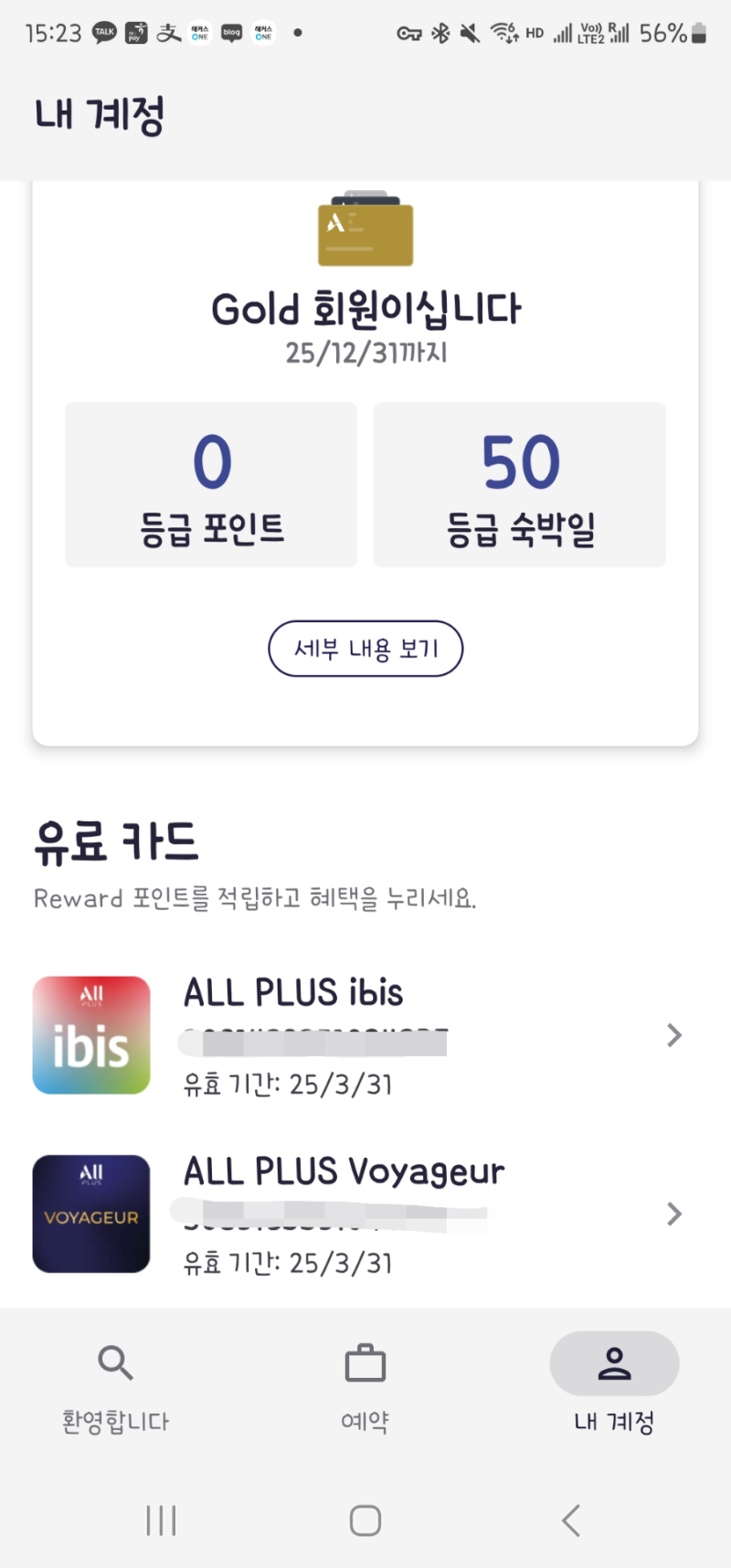This screenshot has width=731, height=1568.
Task: Expand ALL PLUS ibis card details via chevron
Action: (674, 1035)
